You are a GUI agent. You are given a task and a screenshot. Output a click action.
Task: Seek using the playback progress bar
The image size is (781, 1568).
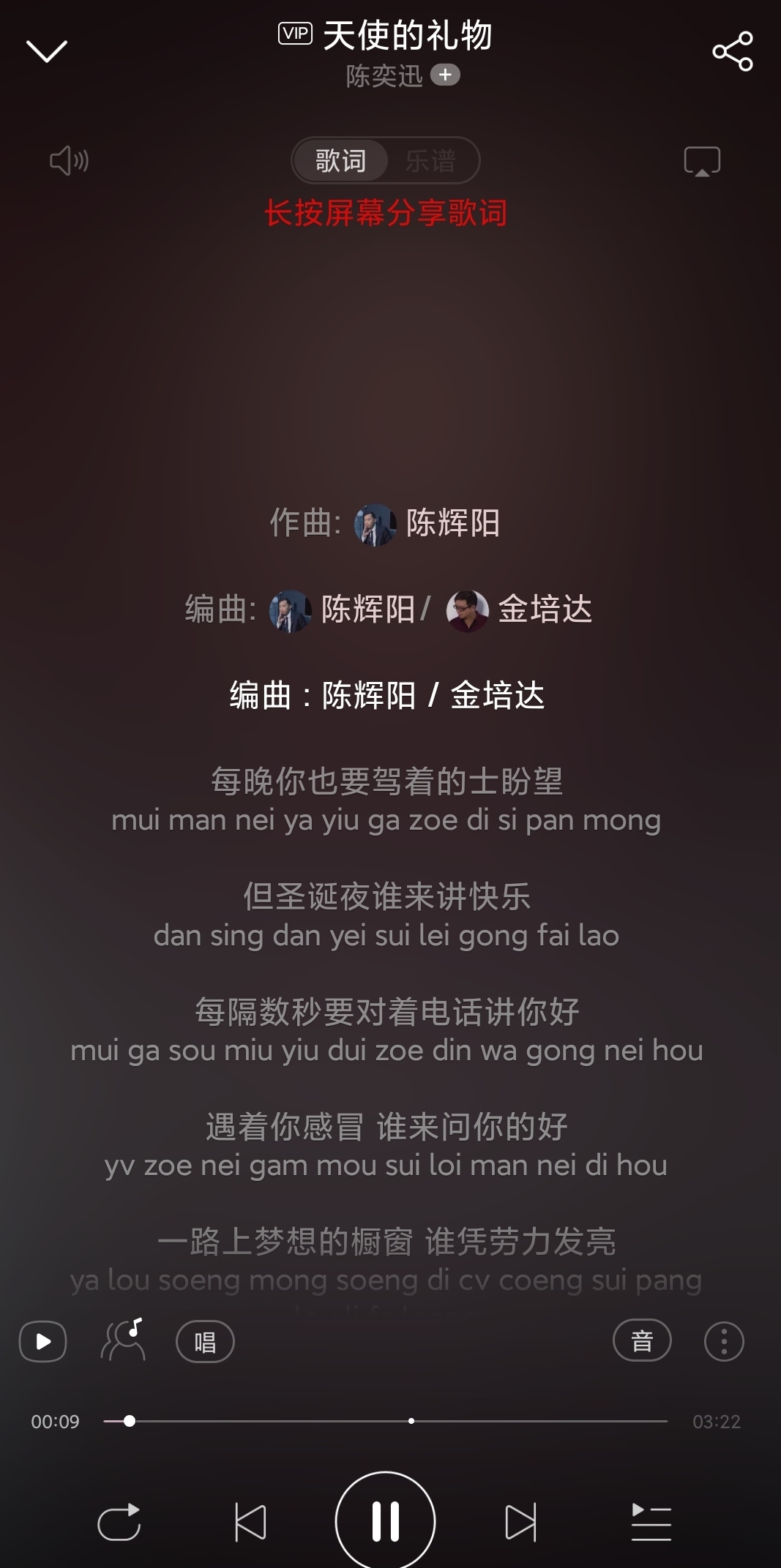pyautogui.click(x=386, y=1421)
